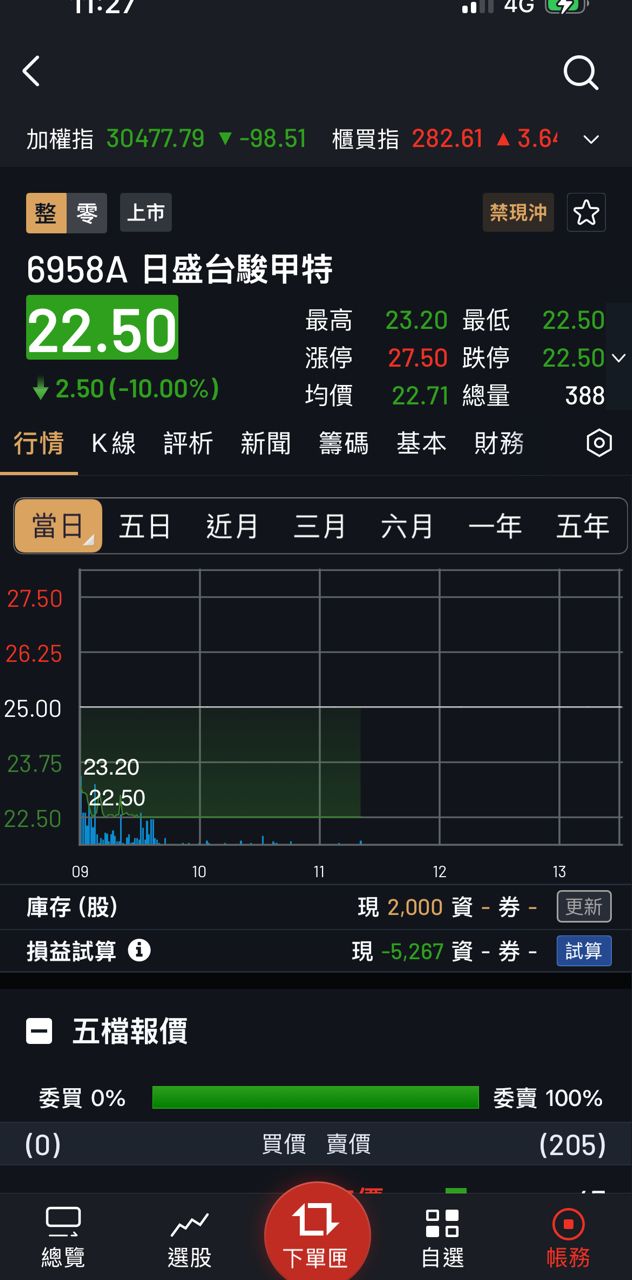Screen dimensions: 632x1280
Task: Add 6958A to favorites with the star
Action: 586,213
